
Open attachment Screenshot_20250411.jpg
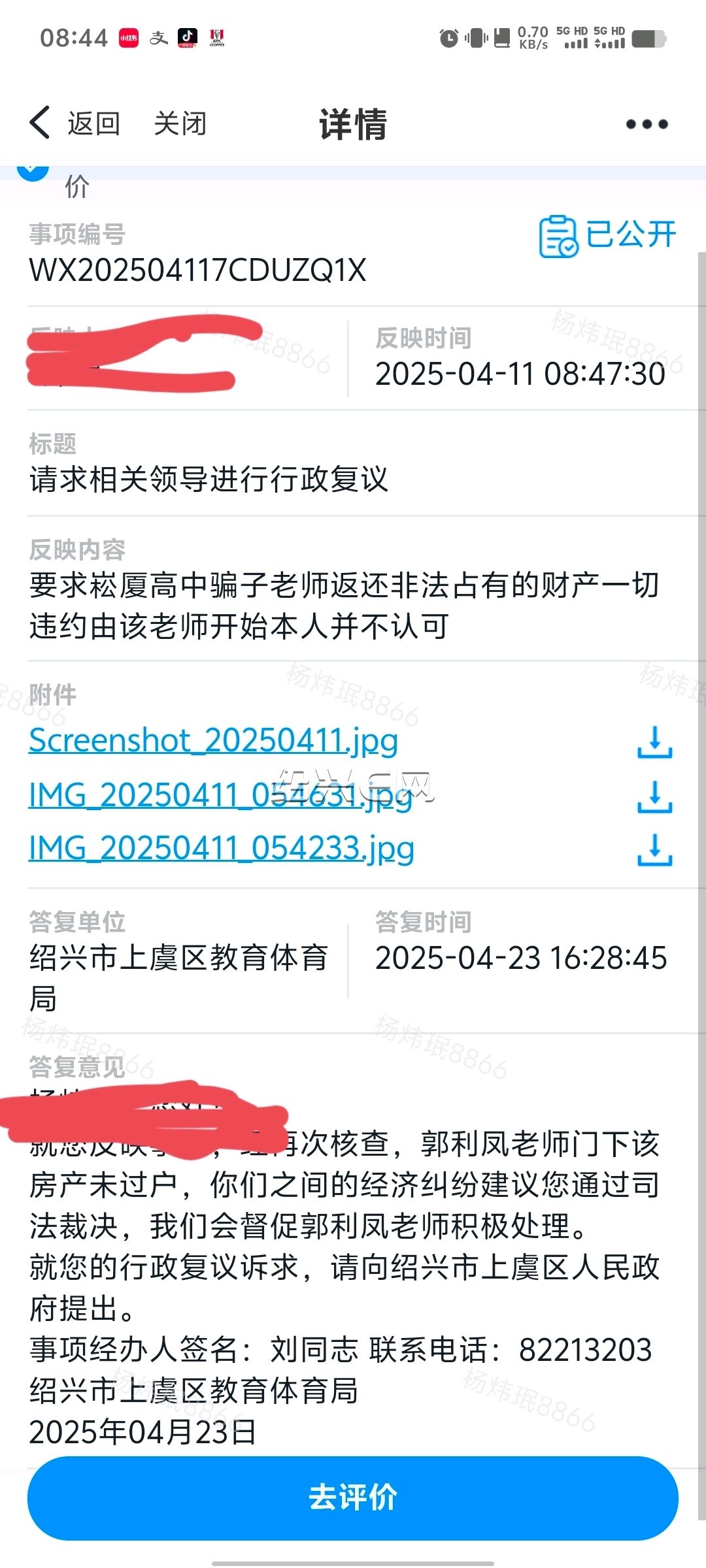pyautogui.click(x=213, y=741)
